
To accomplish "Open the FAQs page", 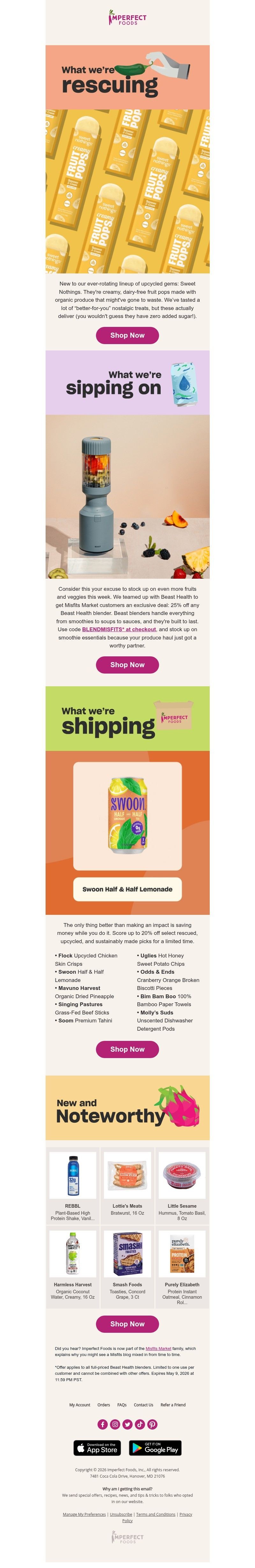I will pyautogui.click(x=121, y=1405).
